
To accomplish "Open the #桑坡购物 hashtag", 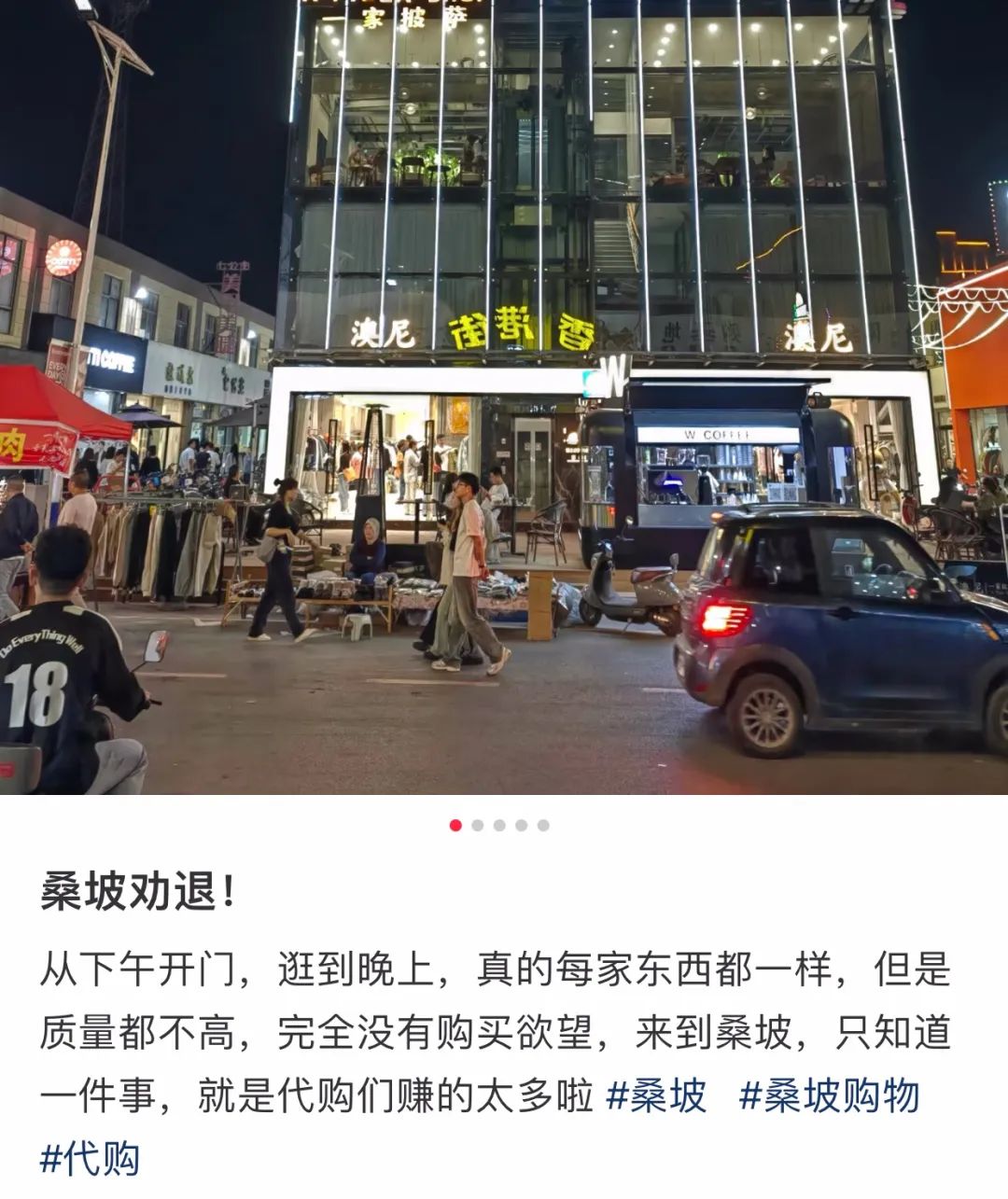I will [829, 1095].
